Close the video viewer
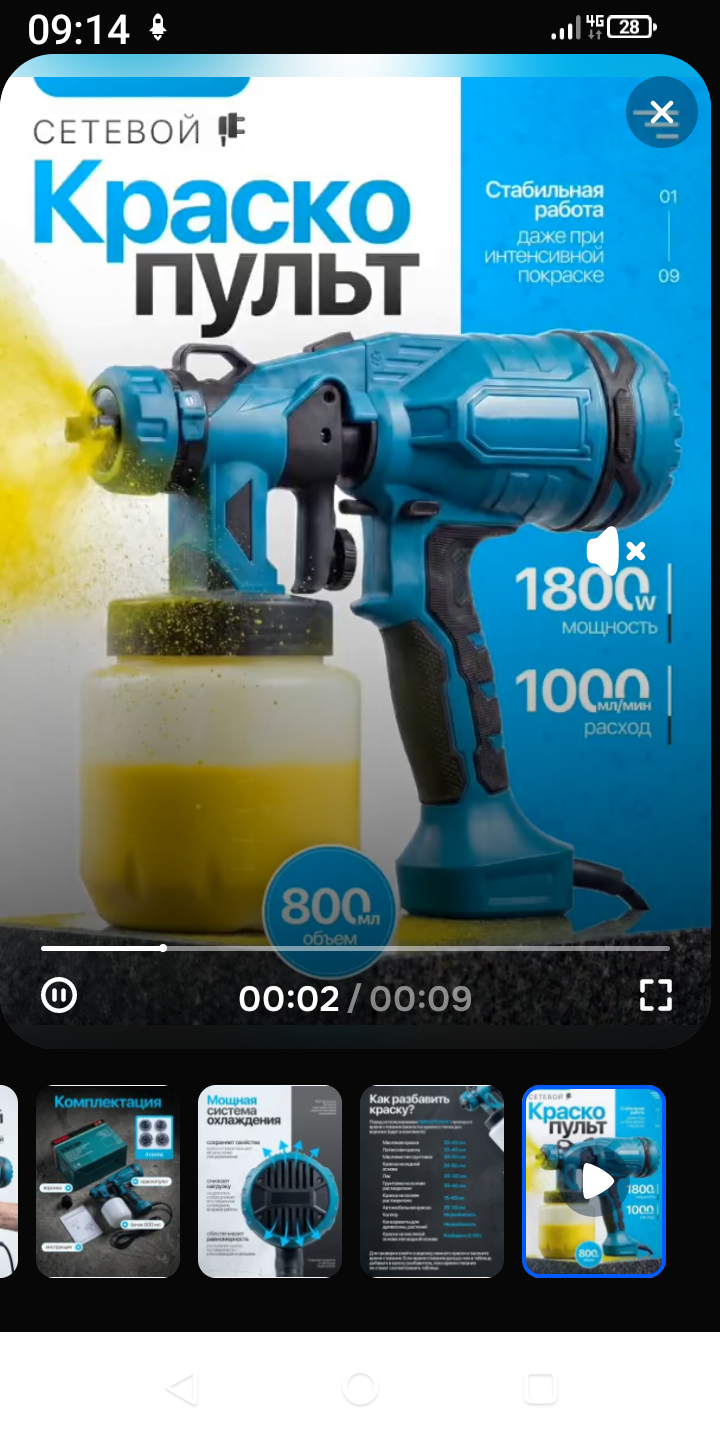720x1440 pixels. point(661,112)
